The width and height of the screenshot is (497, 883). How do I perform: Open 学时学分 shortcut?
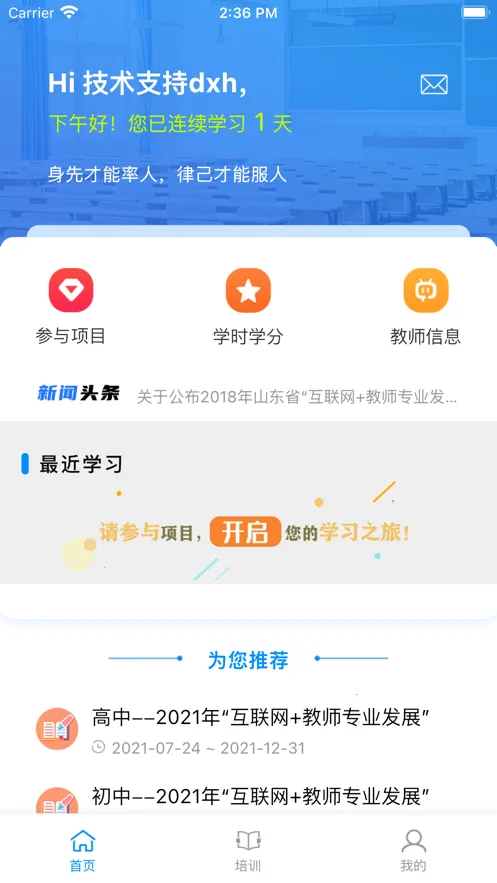coord(248,307)
